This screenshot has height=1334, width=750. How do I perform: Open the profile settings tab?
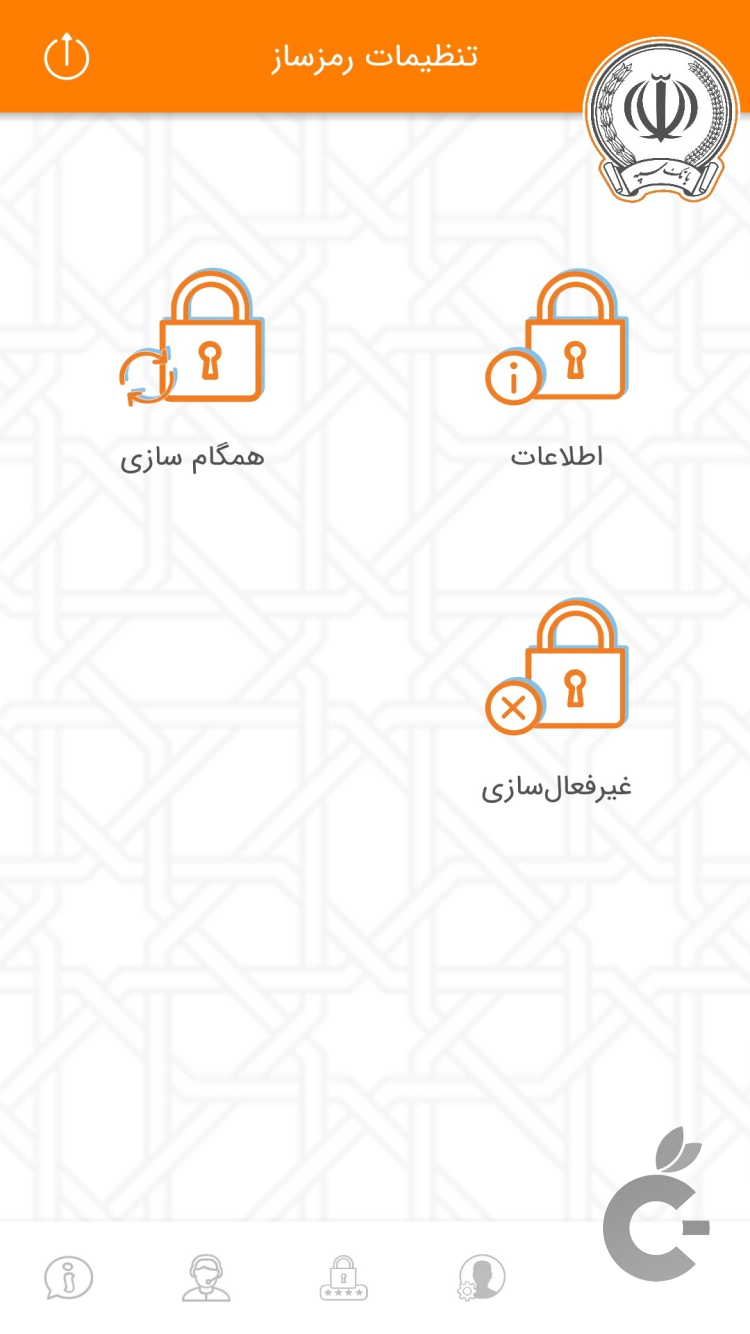481,1278
